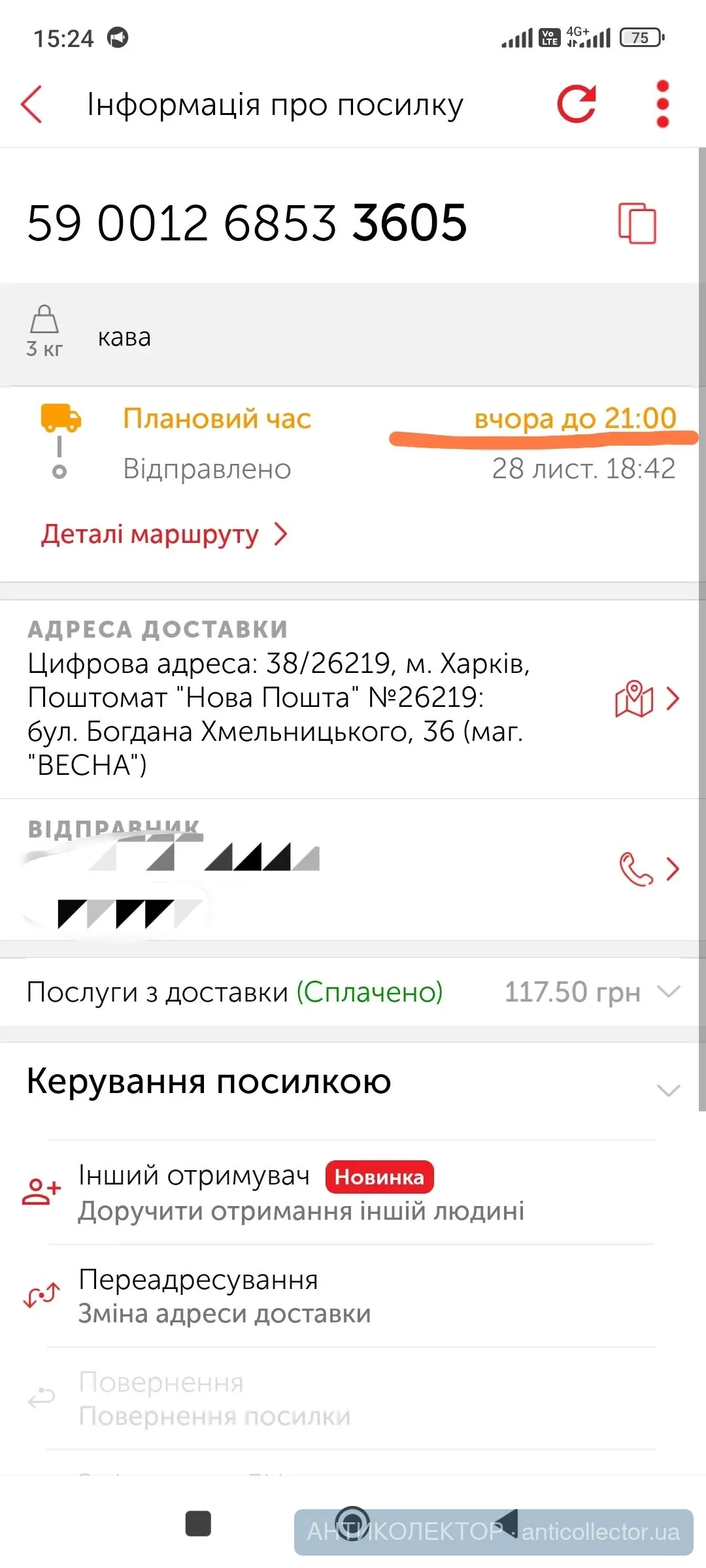Go back from the parcel information screen

pos(31,104)
